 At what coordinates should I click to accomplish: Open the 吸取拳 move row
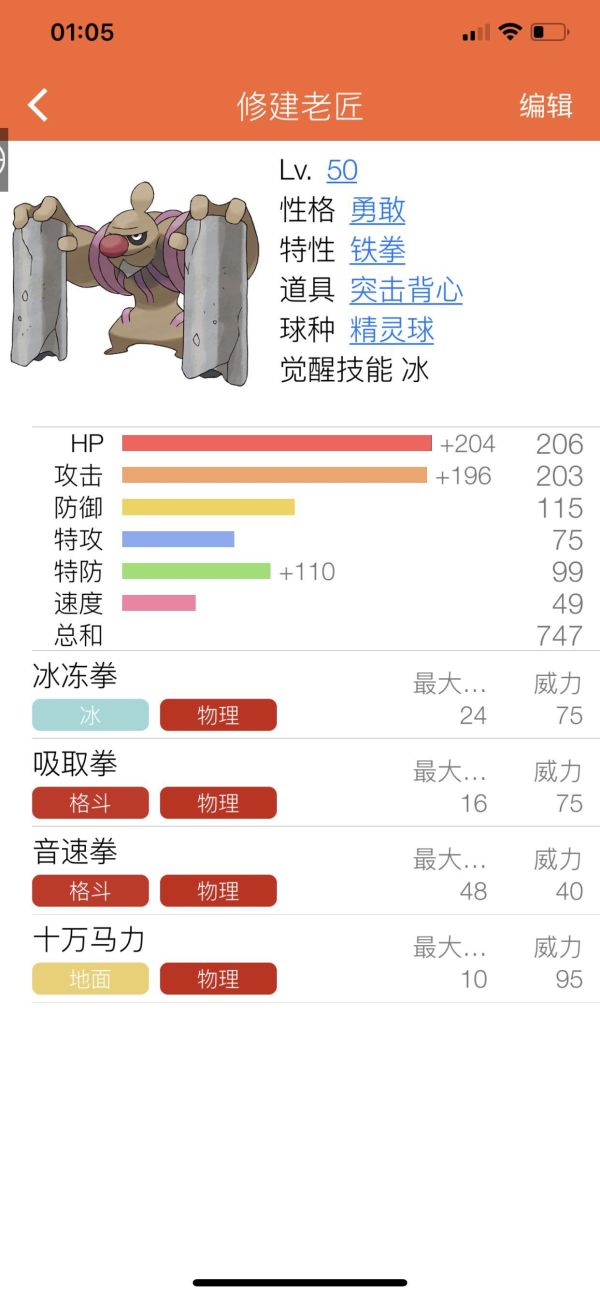[x=300, y=783]
